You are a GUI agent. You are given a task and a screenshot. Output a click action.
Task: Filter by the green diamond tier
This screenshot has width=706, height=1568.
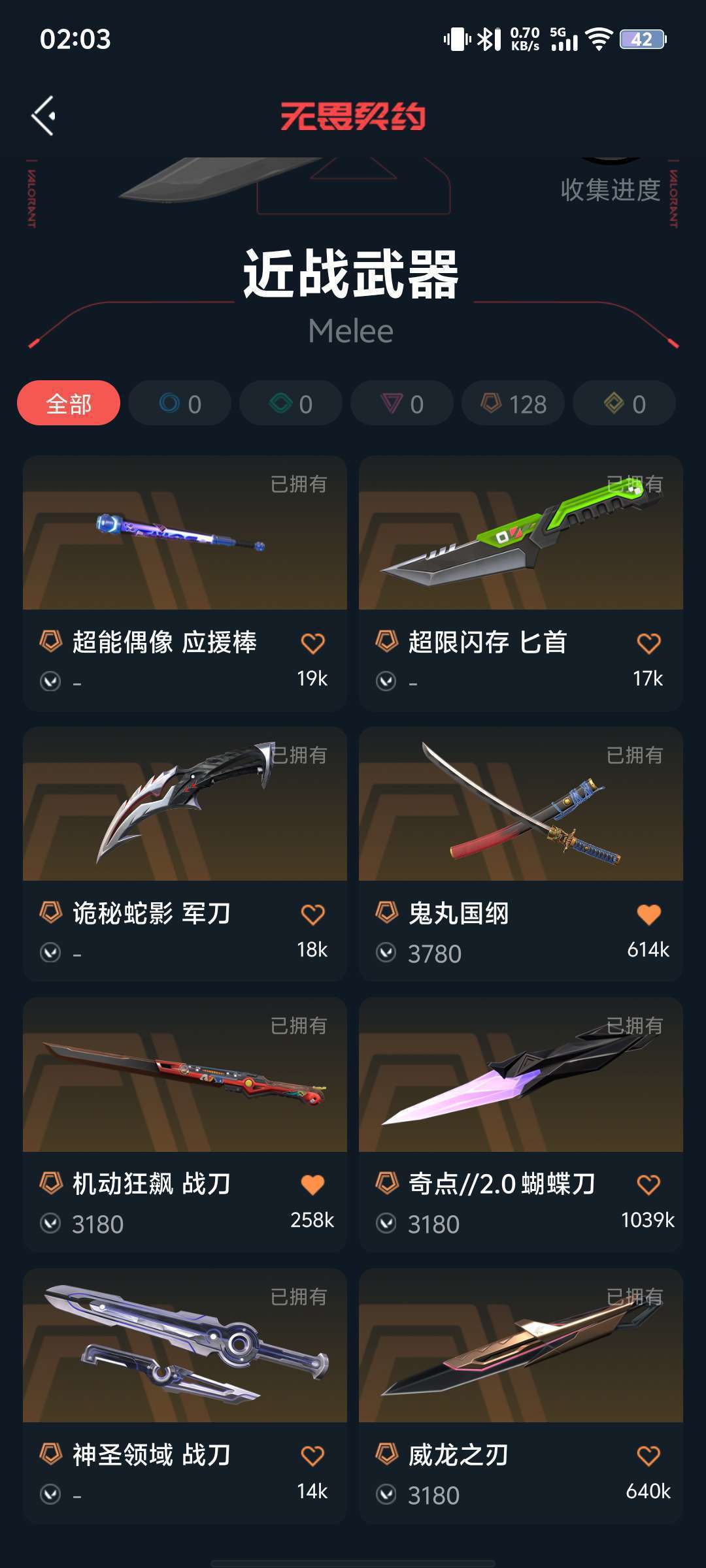(291, 403)
